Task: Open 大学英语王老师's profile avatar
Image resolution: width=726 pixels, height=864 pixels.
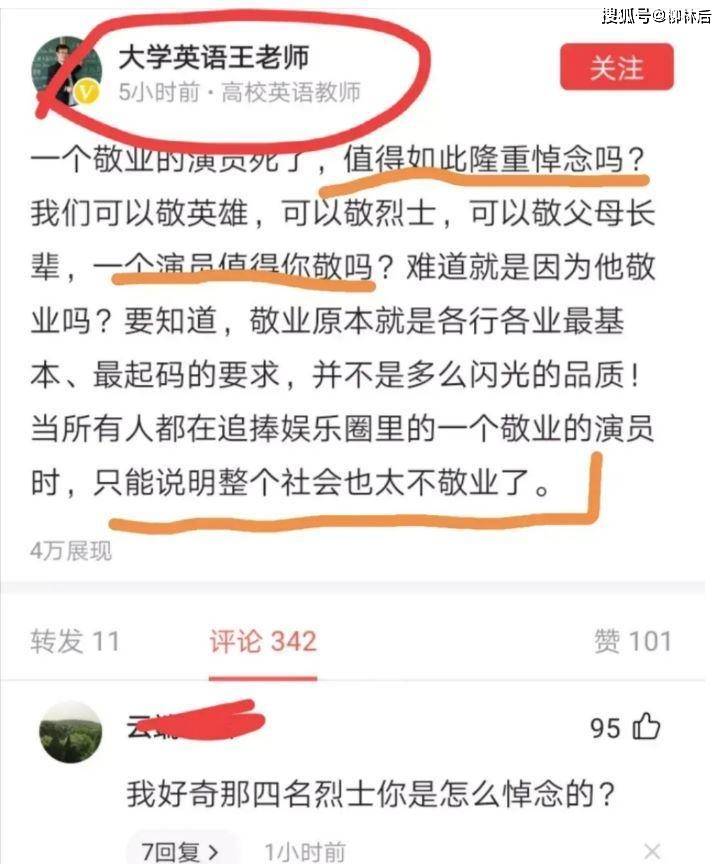Action: [65, 72]
